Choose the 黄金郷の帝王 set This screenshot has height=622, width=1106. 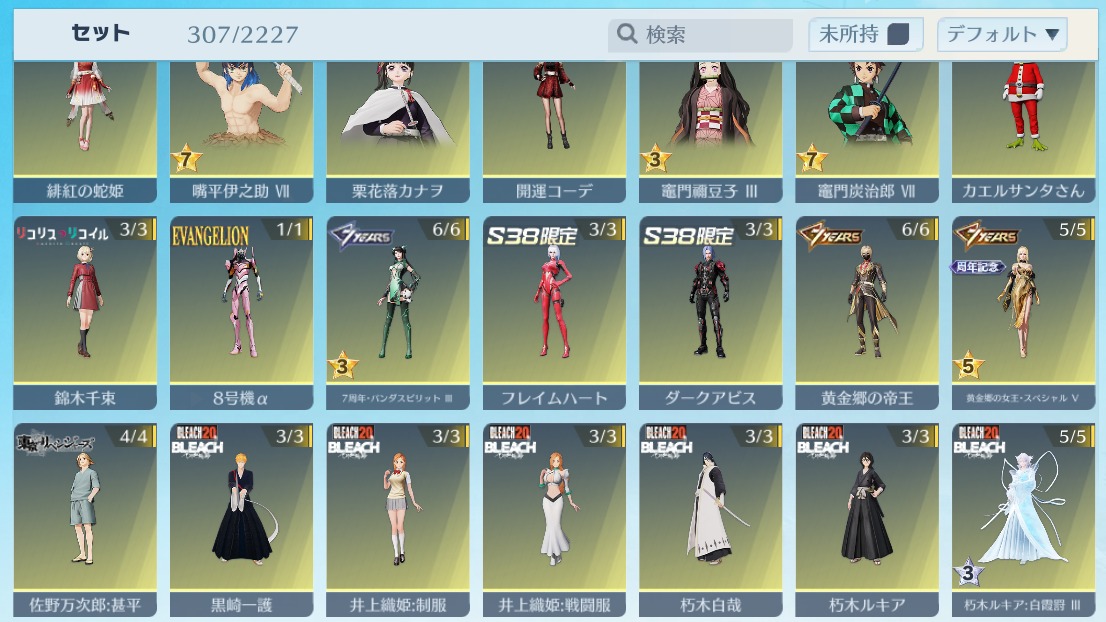[x=866, y=312]
